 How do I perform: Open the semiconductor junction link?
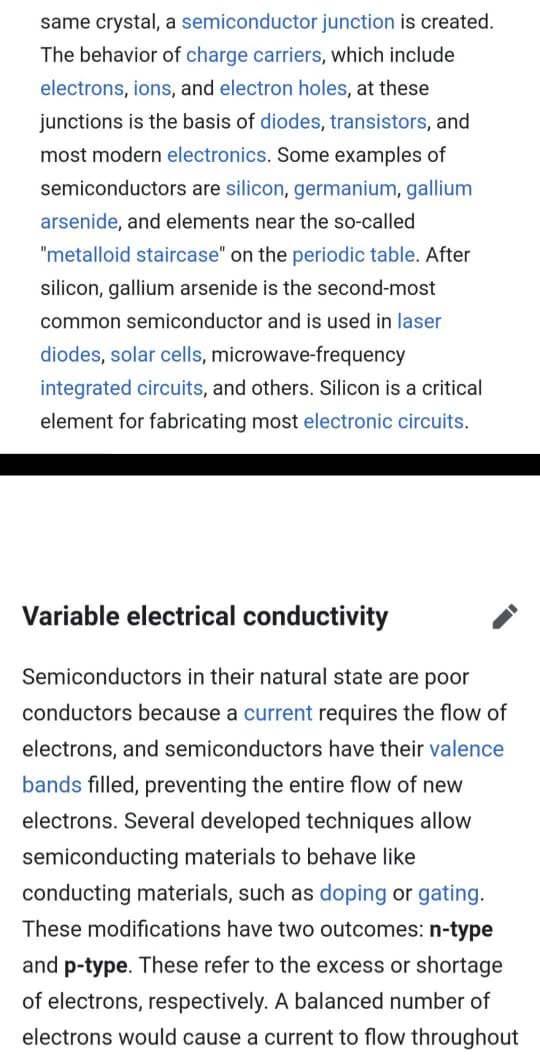[288, 22]
